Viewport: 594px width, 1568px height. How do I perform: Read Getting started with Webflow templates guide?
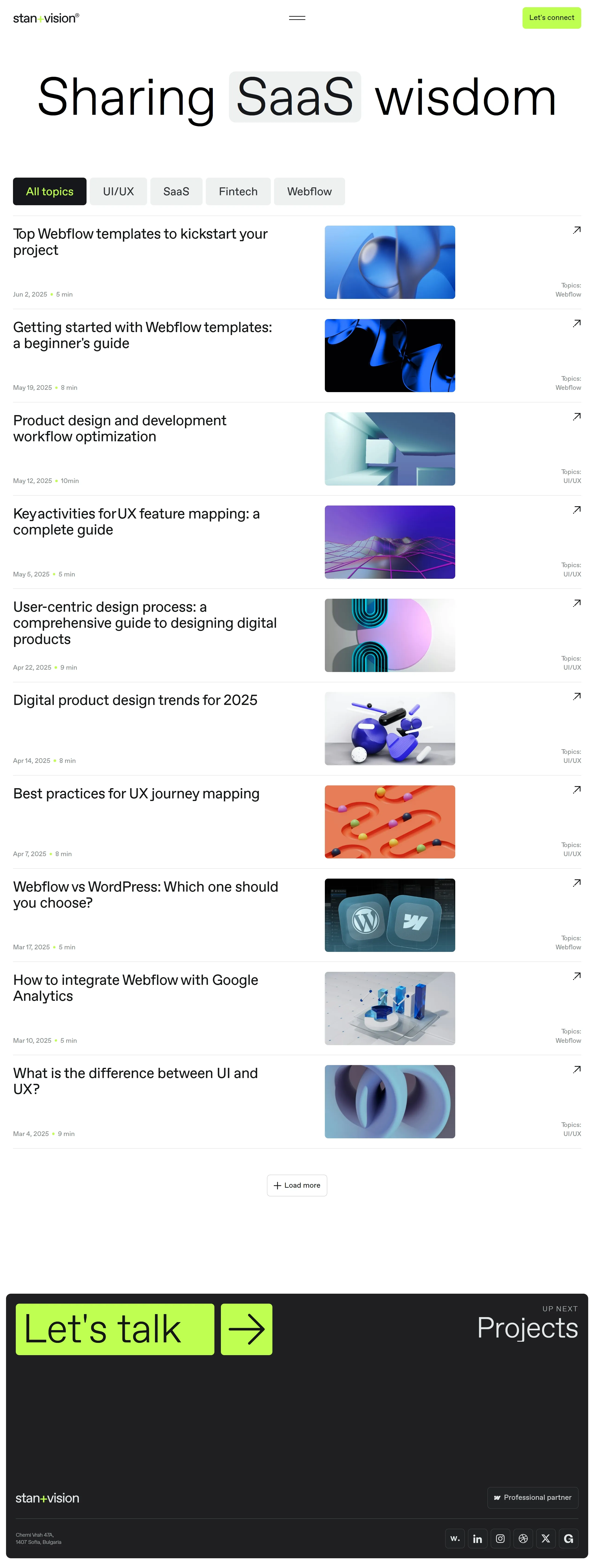pyautogui.click(x=142, y=335)
